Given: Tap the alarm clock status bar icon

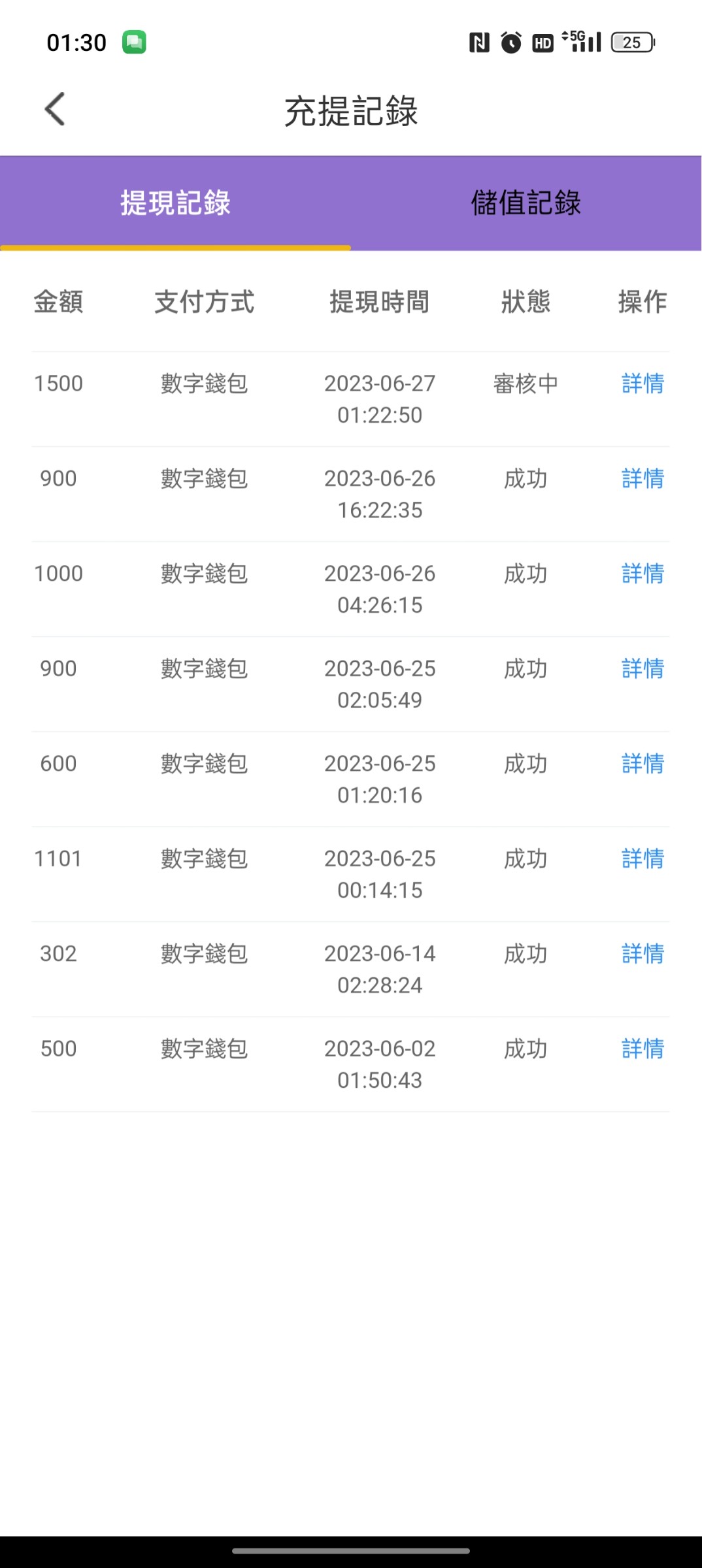Looking at the screenshot, I should pyautogui.click(x=510, y=41).
